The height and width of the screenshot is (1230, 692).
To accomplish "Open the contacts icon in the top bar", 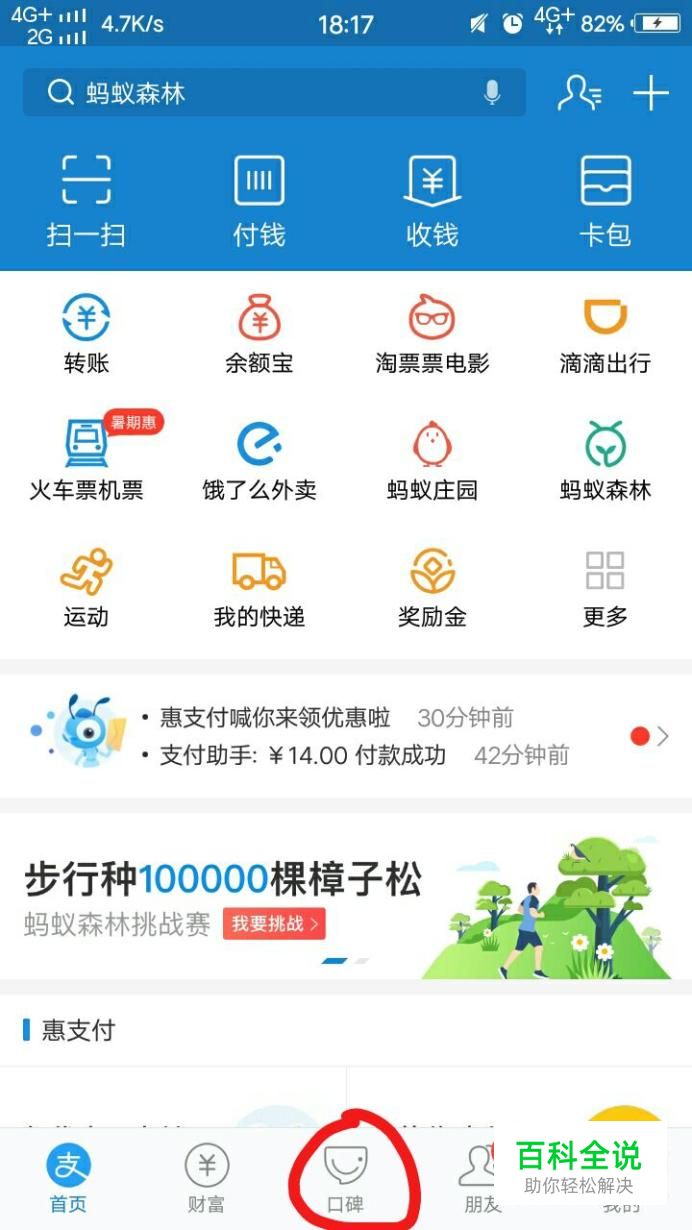I will [x=579, y=94].
